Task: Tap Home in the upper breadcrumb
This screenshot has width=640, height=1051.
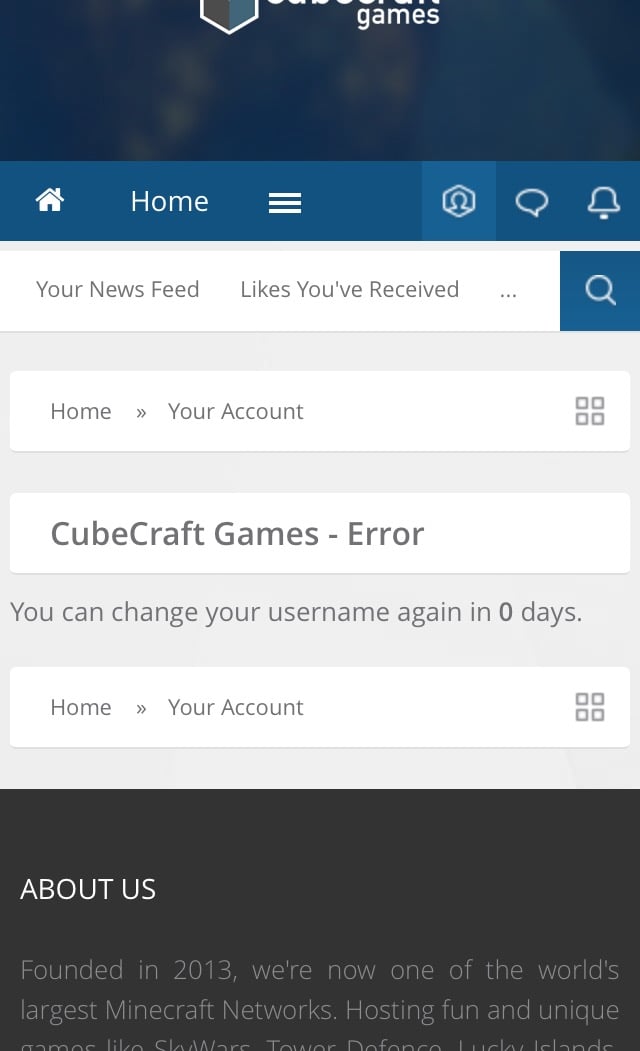Action: tap(81, 412)
